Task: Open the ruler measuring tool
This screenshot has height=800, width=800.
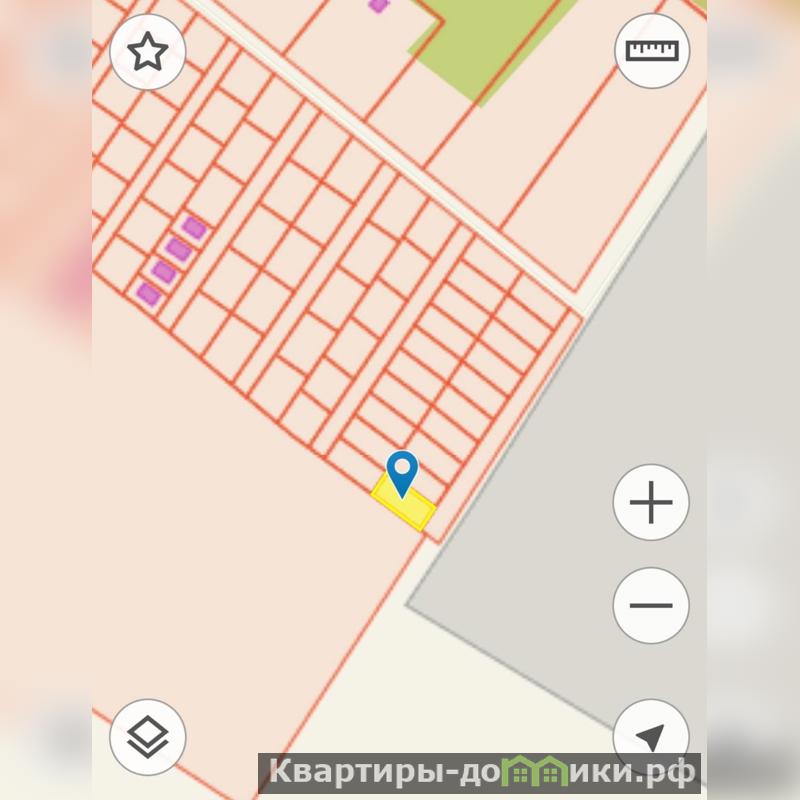Action: click(x=651, y=52)
